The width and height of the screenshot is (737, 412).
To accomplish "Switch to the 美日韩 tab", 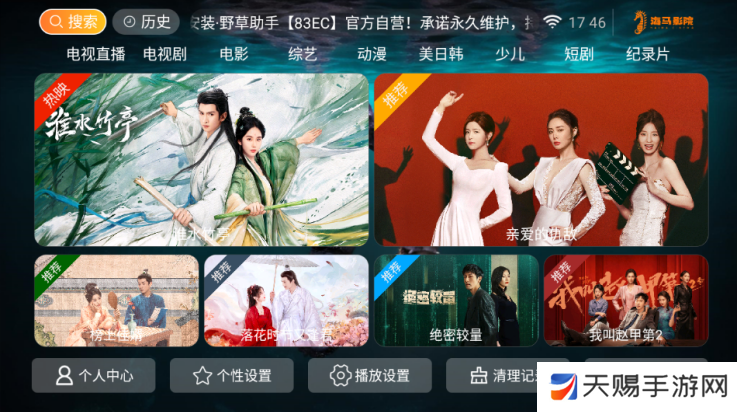I will click(x=441, y=53).
